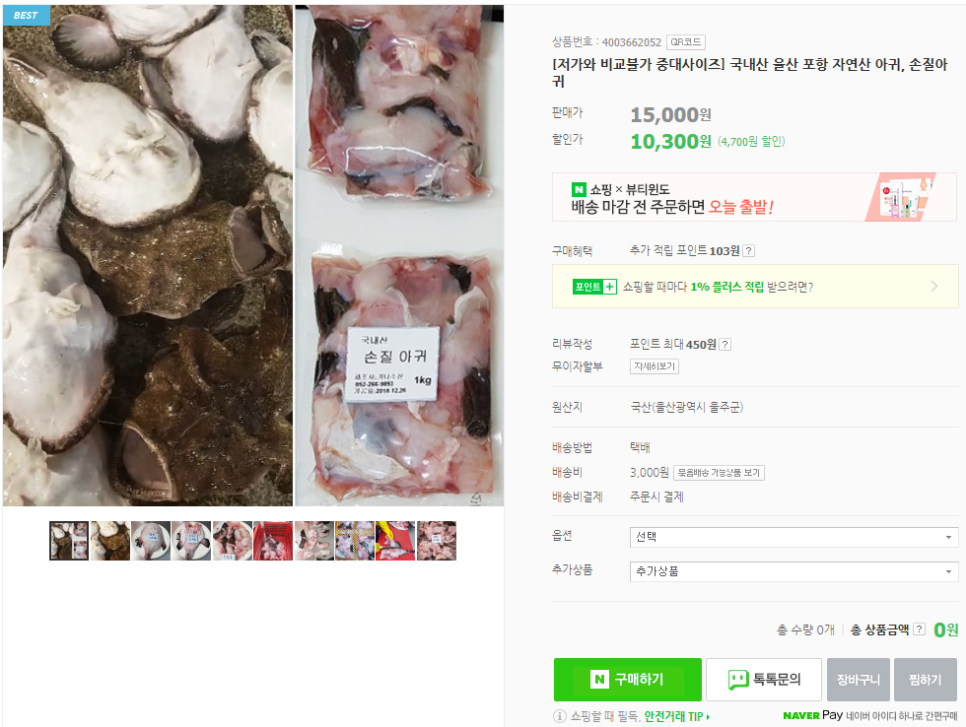966x727 pixels.
Task: Show help for 추가 적립 포인트 103원
Action: point(749,251)
